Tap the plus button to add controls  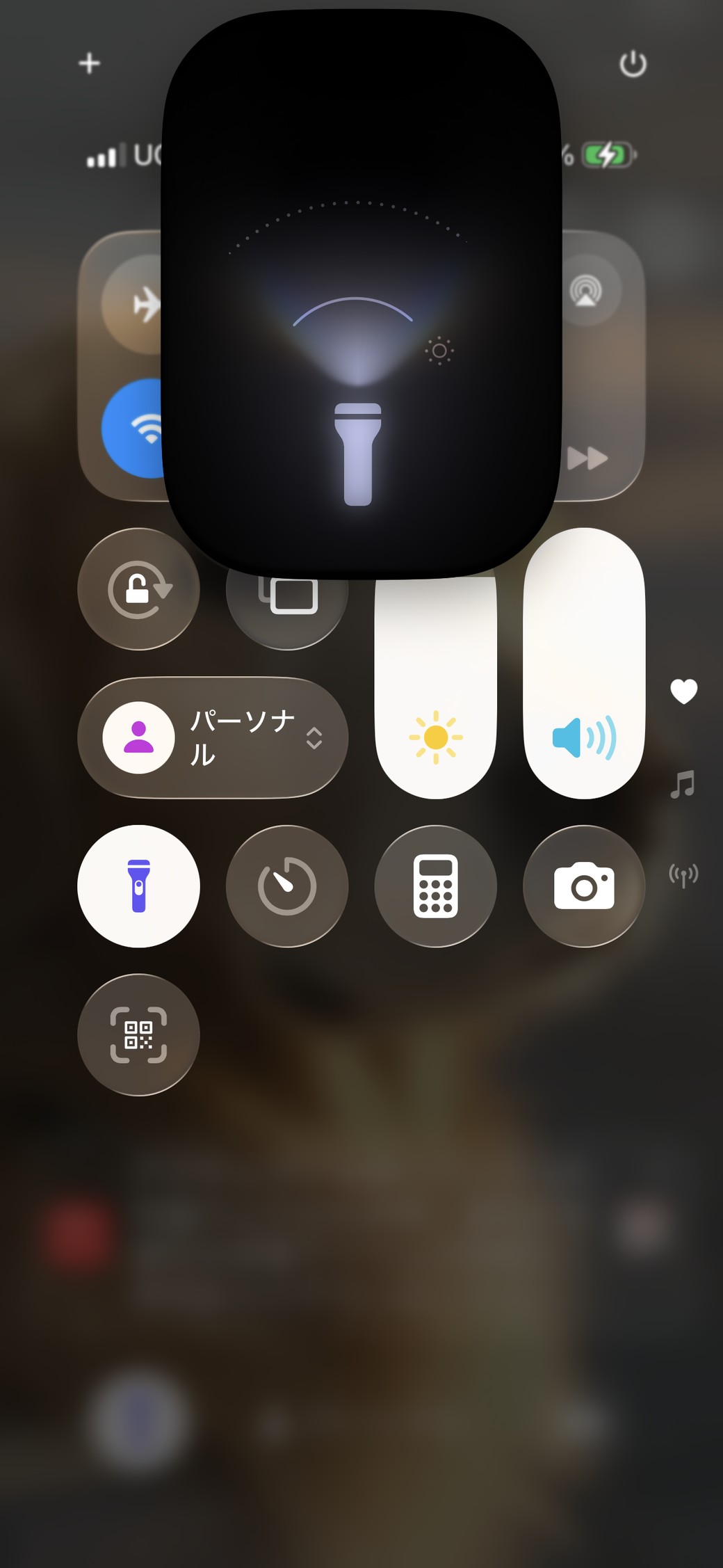coord(89,64)
